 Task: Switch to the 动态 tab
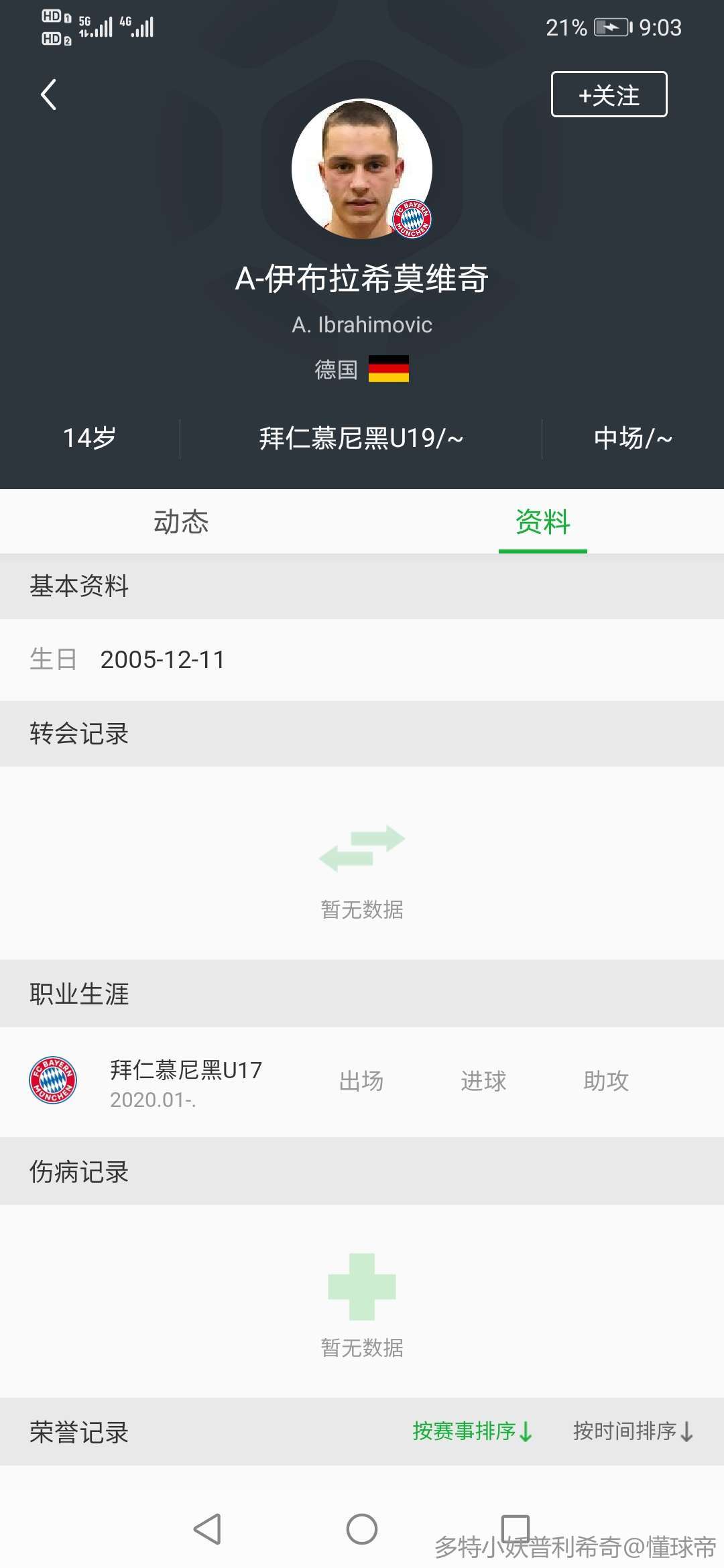[x=181, y=522]
